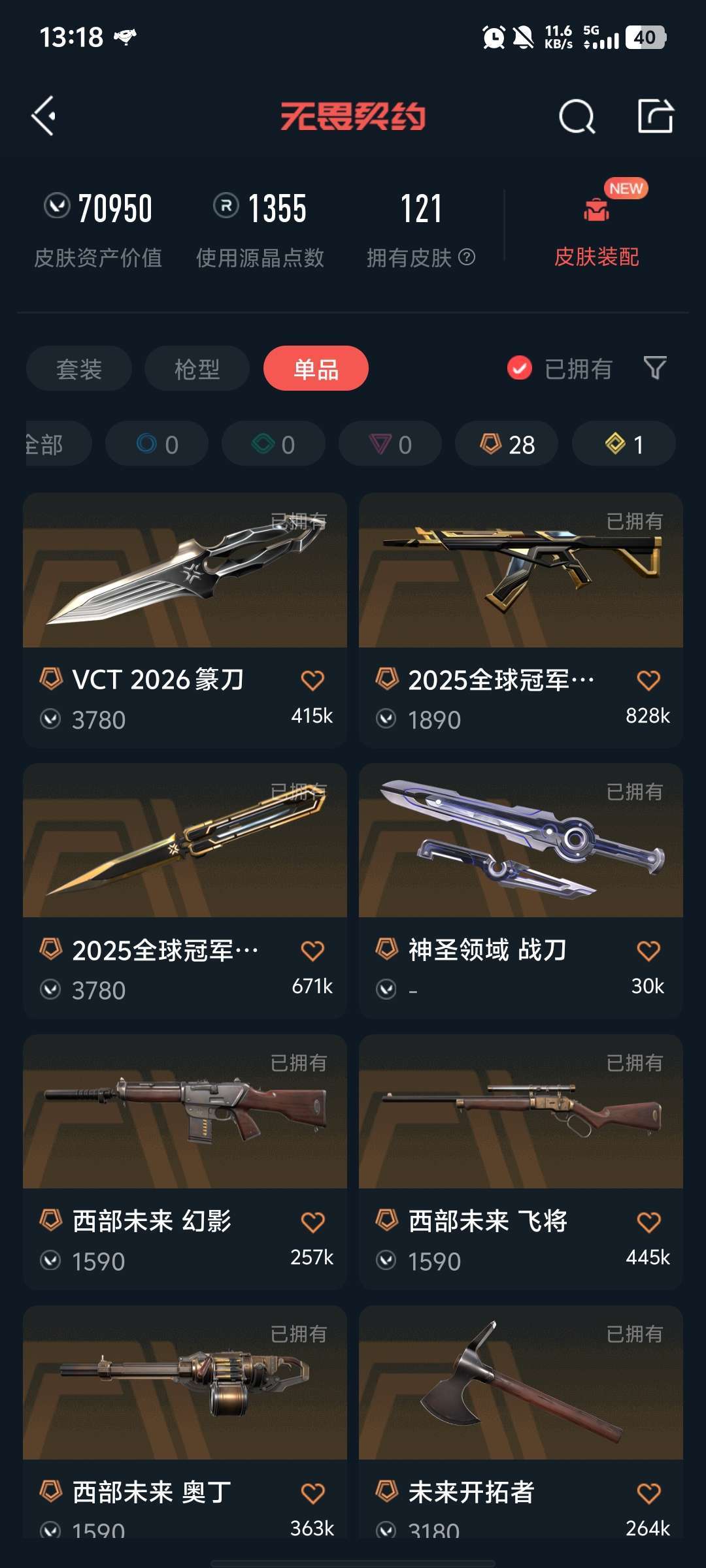Image resolution: width=706 pixels, height=1568 pixels.
Task: Select the yellow tier chip showing 1
Action: click(624, 444)
